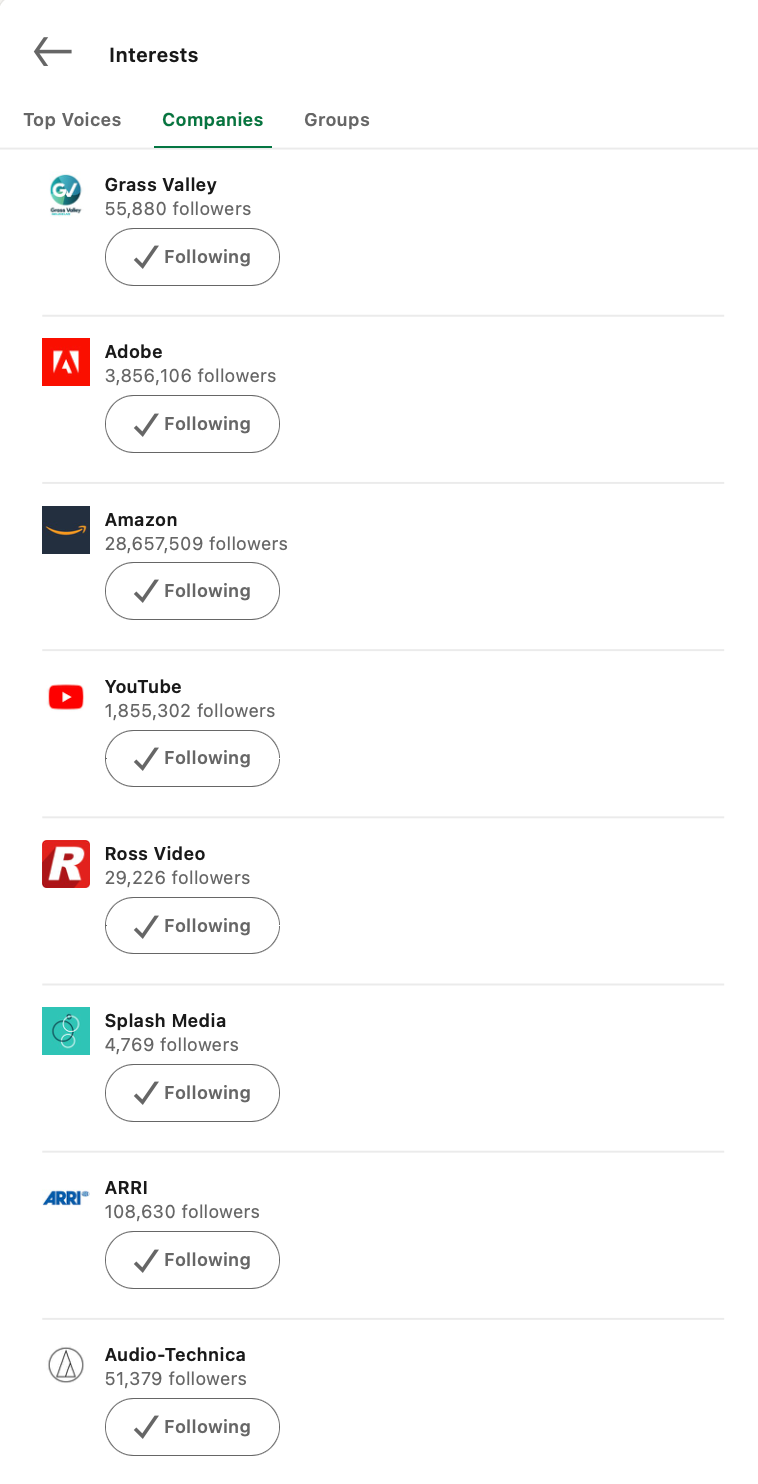This screenshot has height=1484, width=758.
Task: View Ross Video's company profile
Action: [x=155, y=854]
